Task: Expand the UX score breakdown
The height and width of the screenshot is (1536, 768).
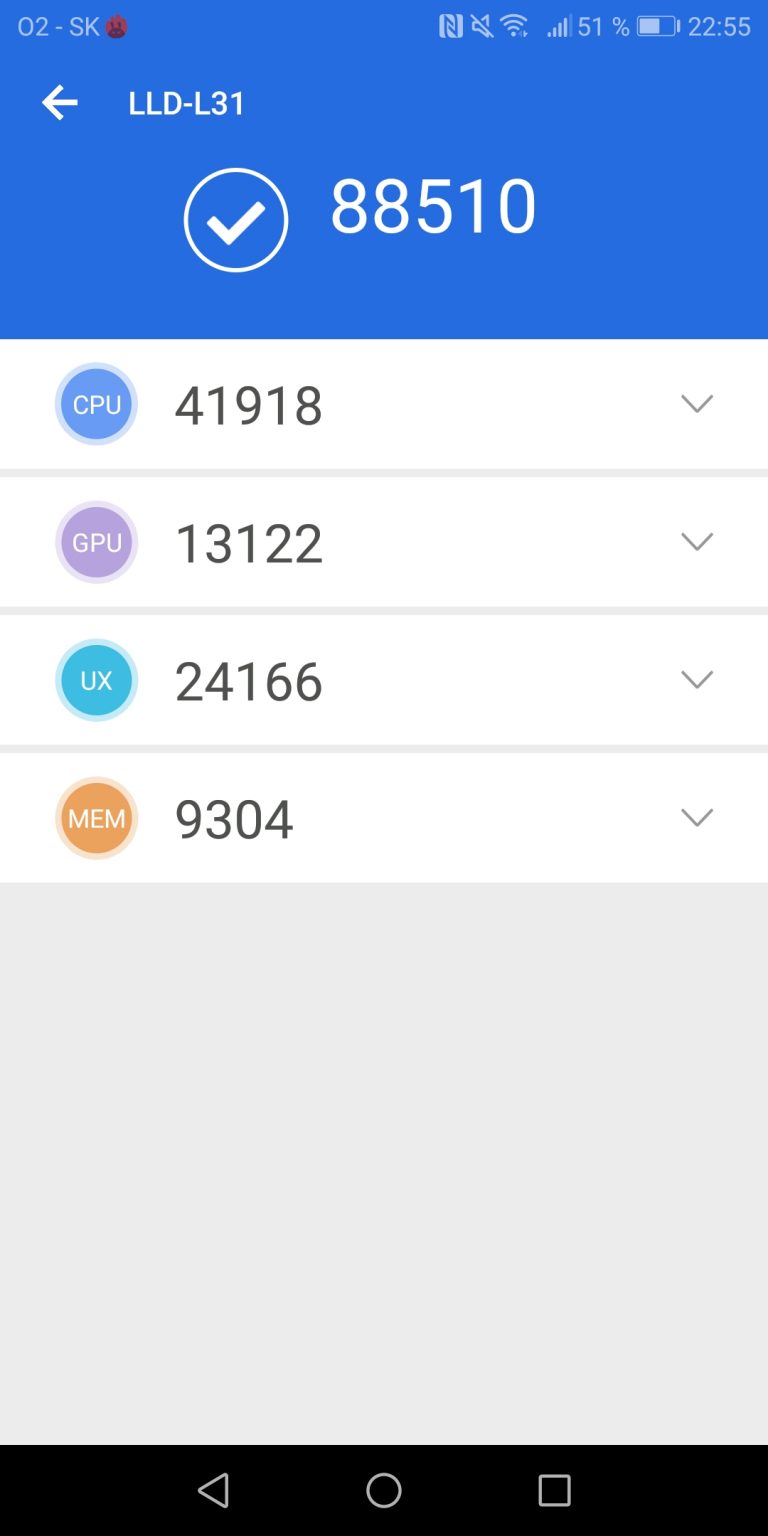Action: 697,680
